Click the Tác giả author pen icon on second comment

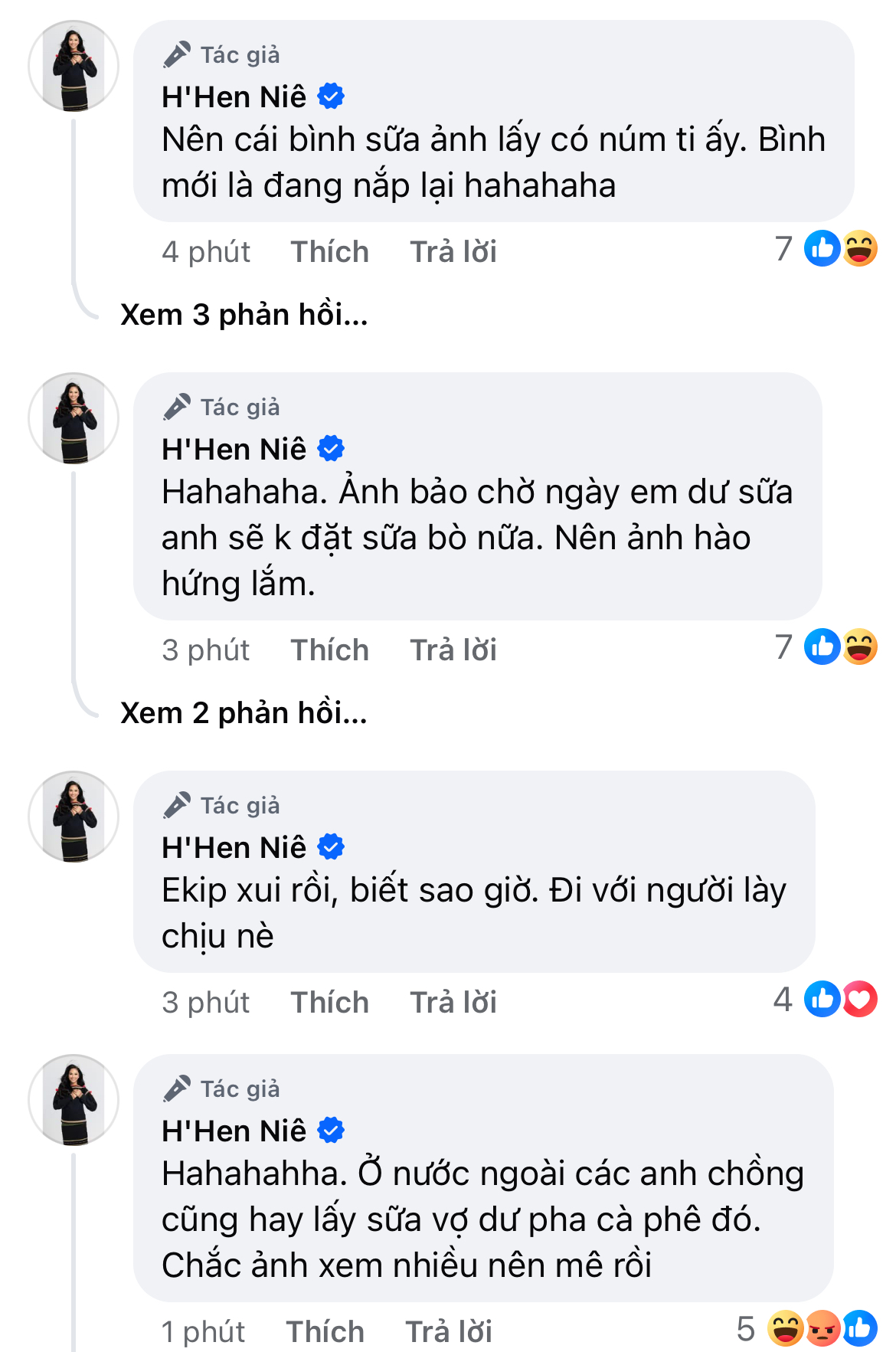pos(177,407)
